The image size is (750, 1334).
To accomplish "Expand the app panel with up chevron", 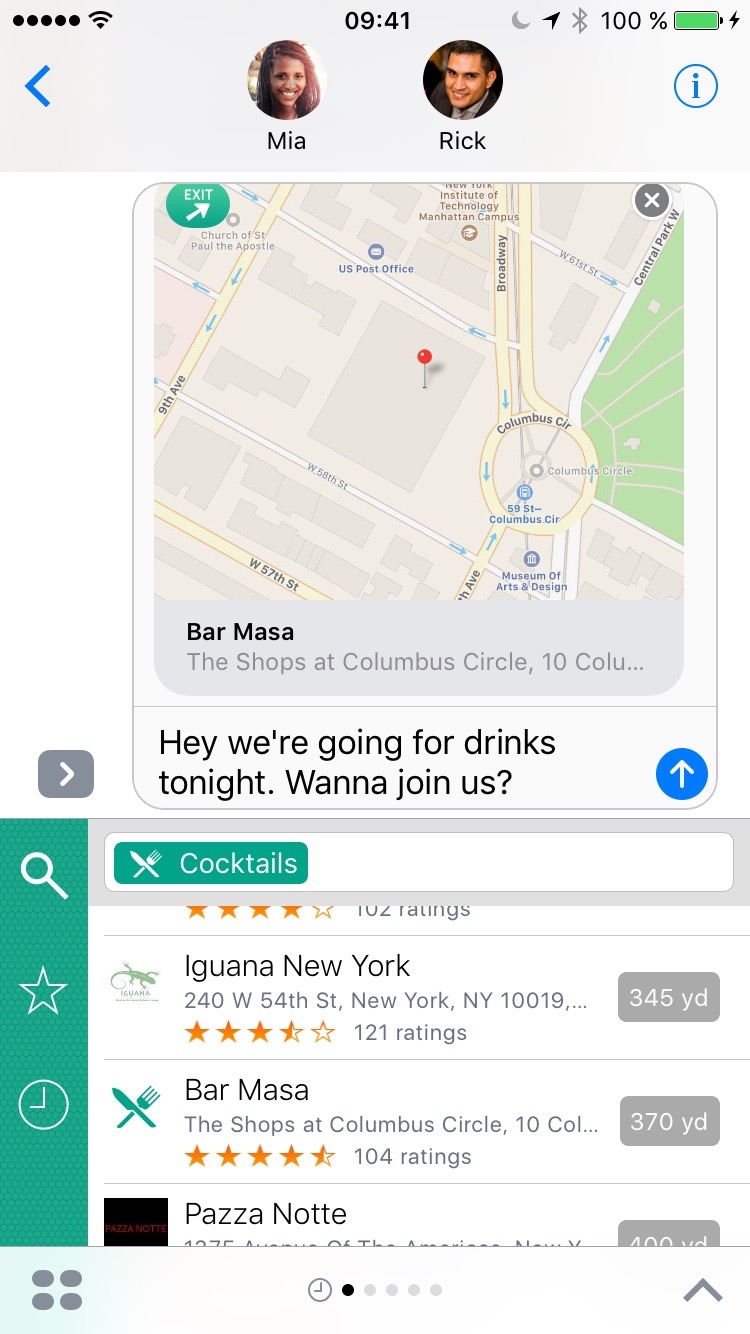I will [703, 1290].
